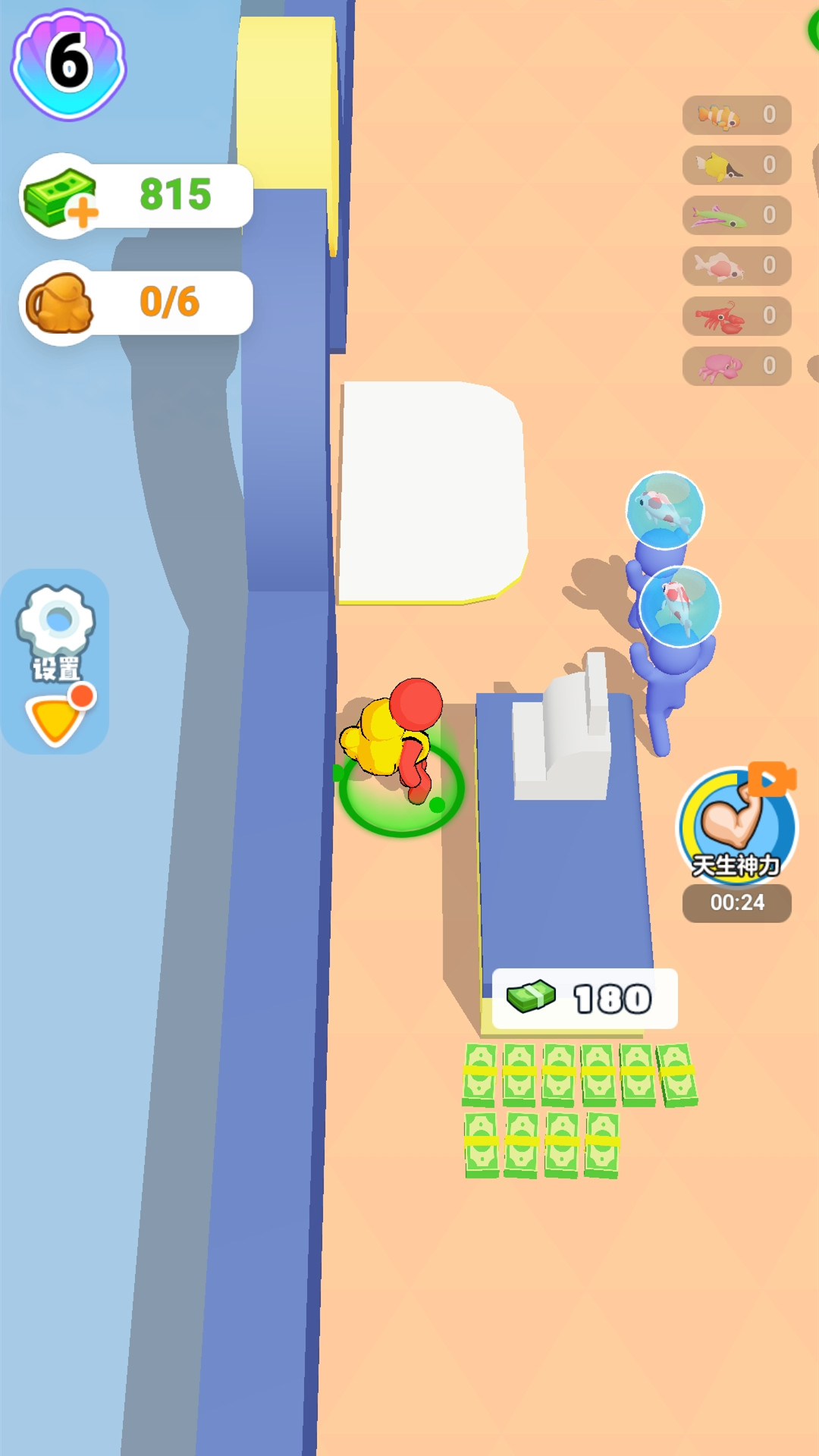Tap the red lobster counter icon

720,317
